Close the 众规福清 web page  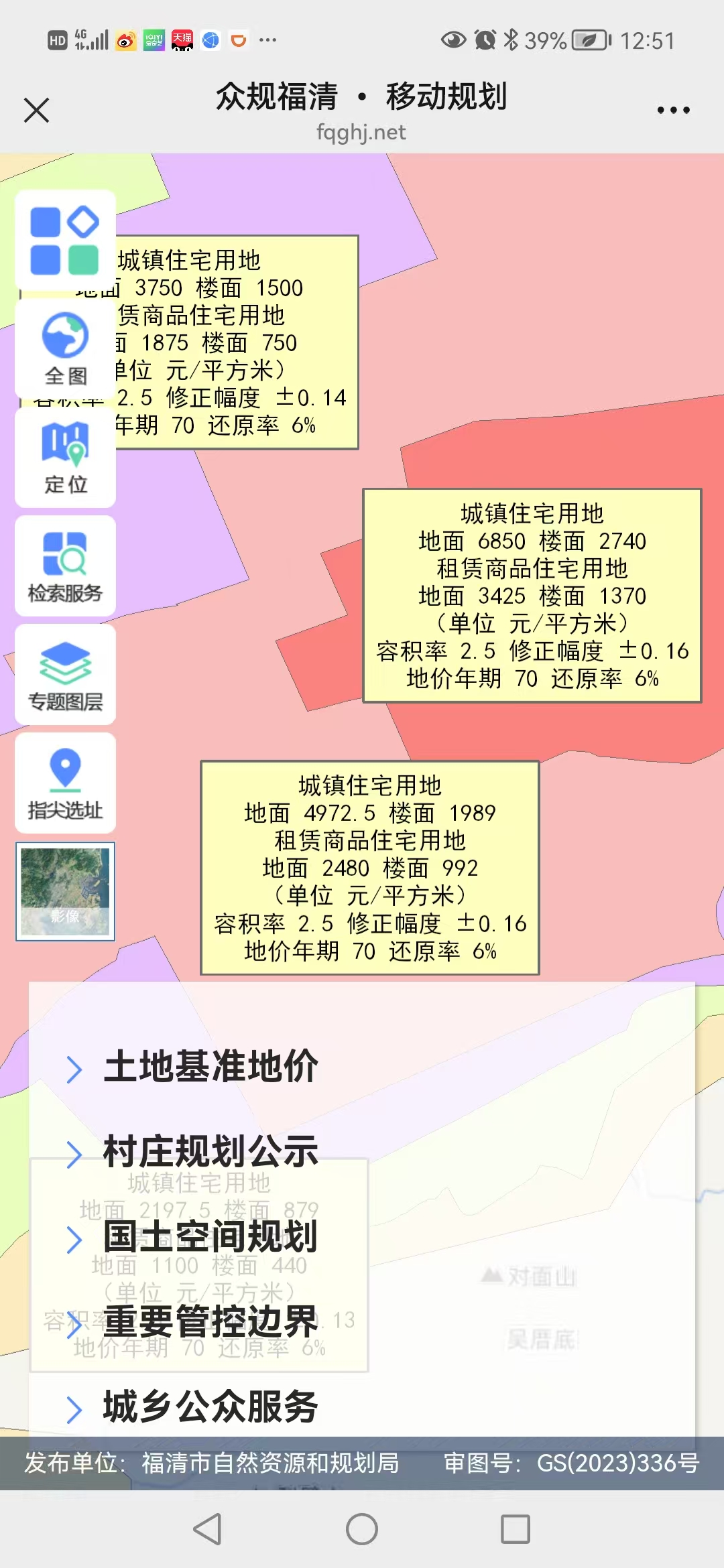[x=36, y=110]
